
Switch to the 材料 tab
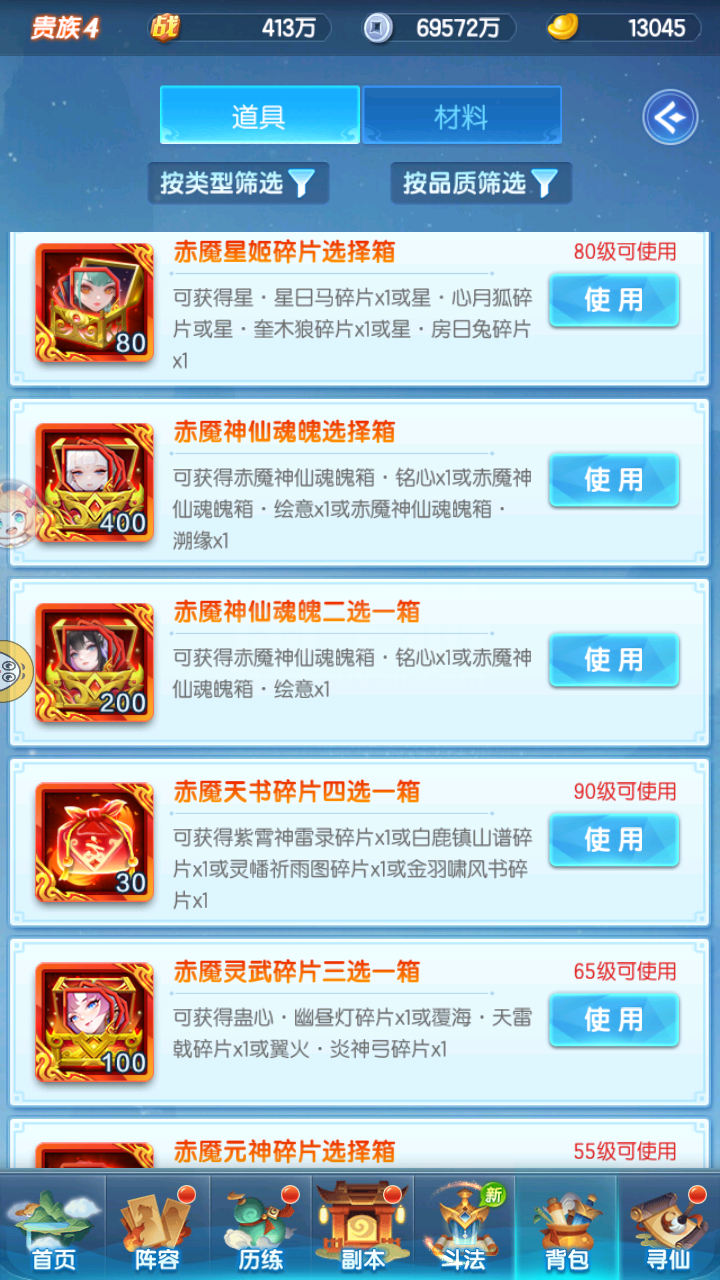pyautogui.click(x=461, y=116)
